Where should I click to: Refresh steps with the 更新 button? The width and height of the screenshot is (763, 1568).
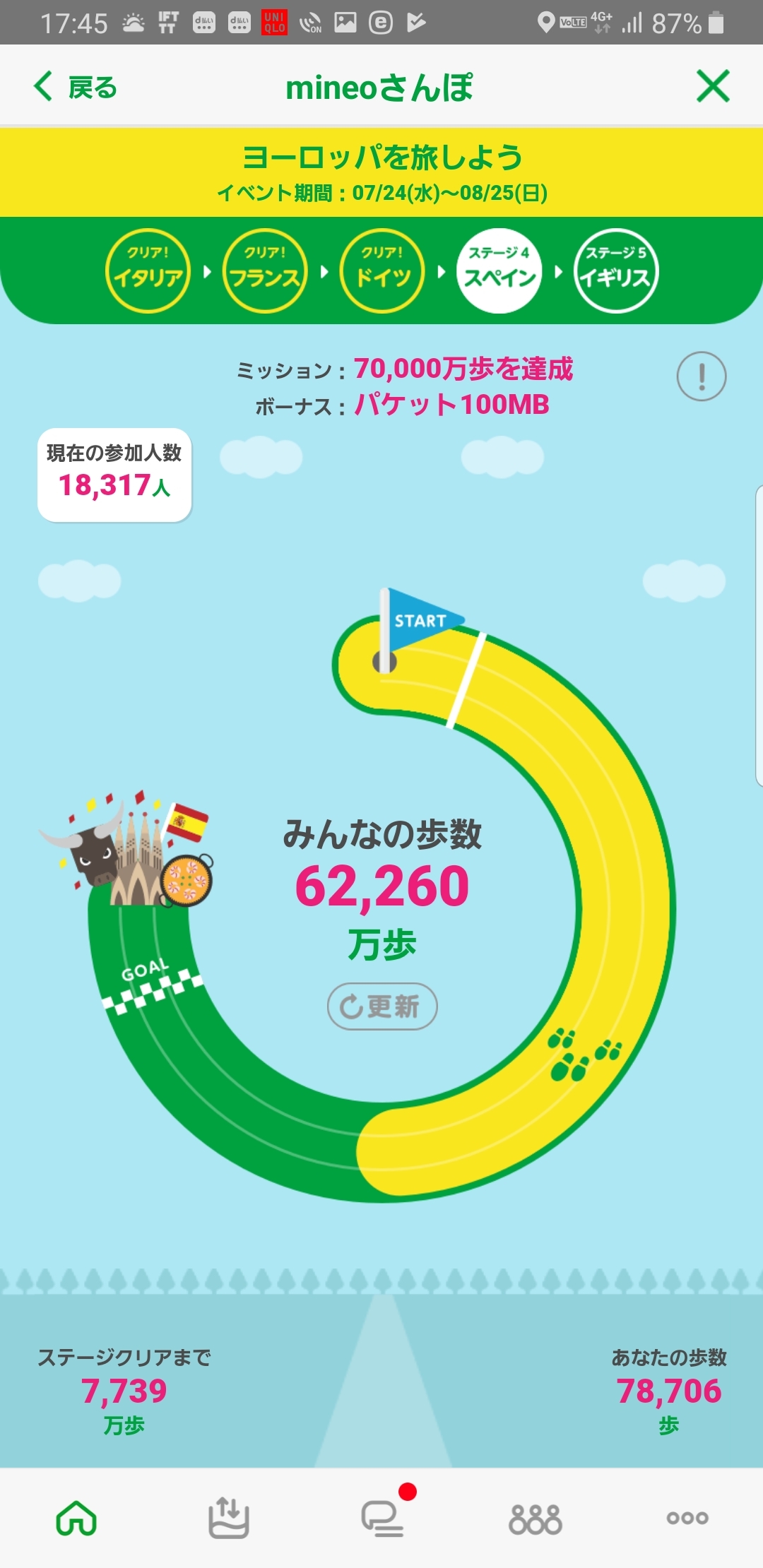[x=382, y=1006]
